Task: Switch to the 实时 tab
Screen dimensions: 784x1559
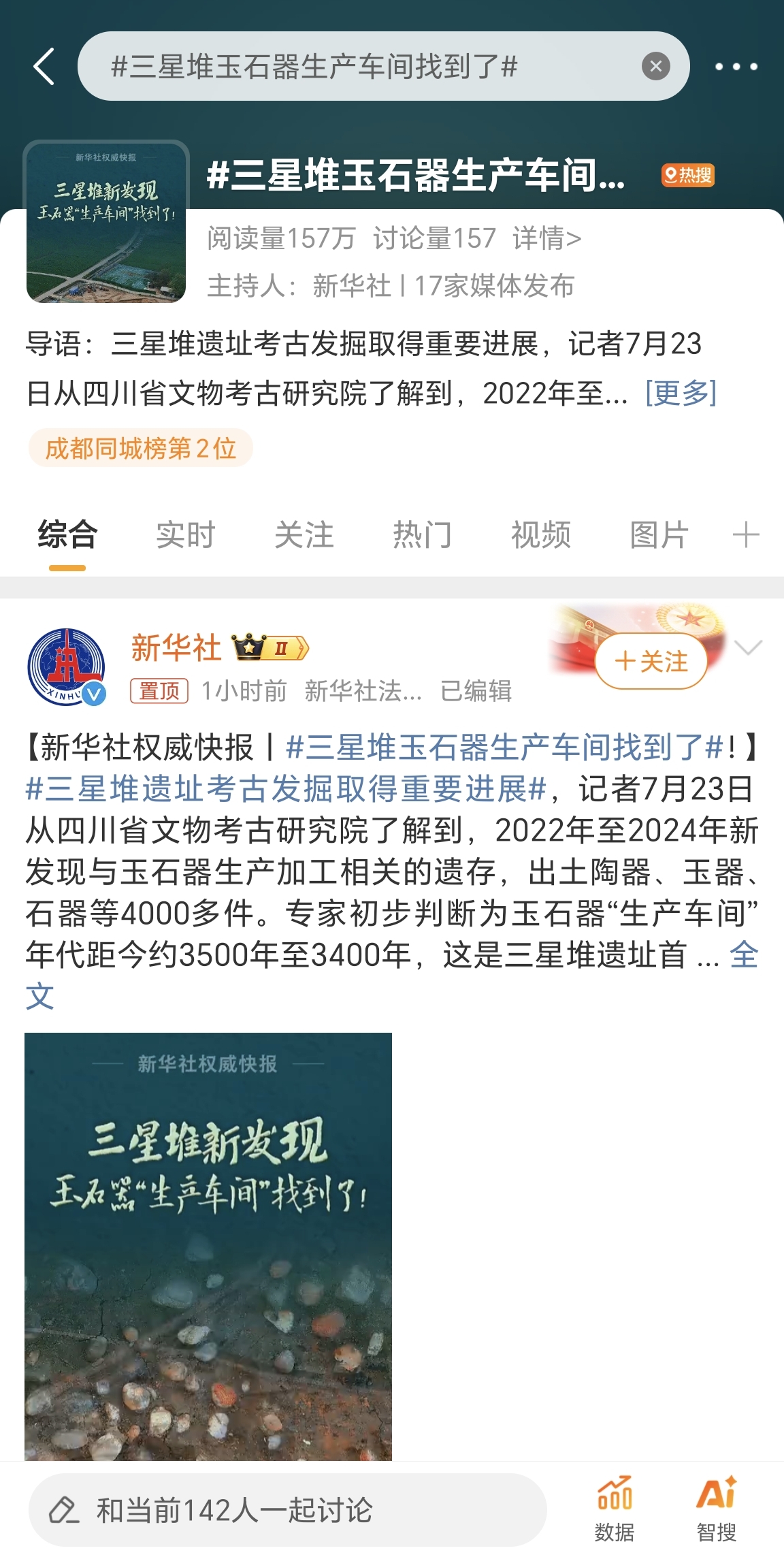Action: click(185, 535)
